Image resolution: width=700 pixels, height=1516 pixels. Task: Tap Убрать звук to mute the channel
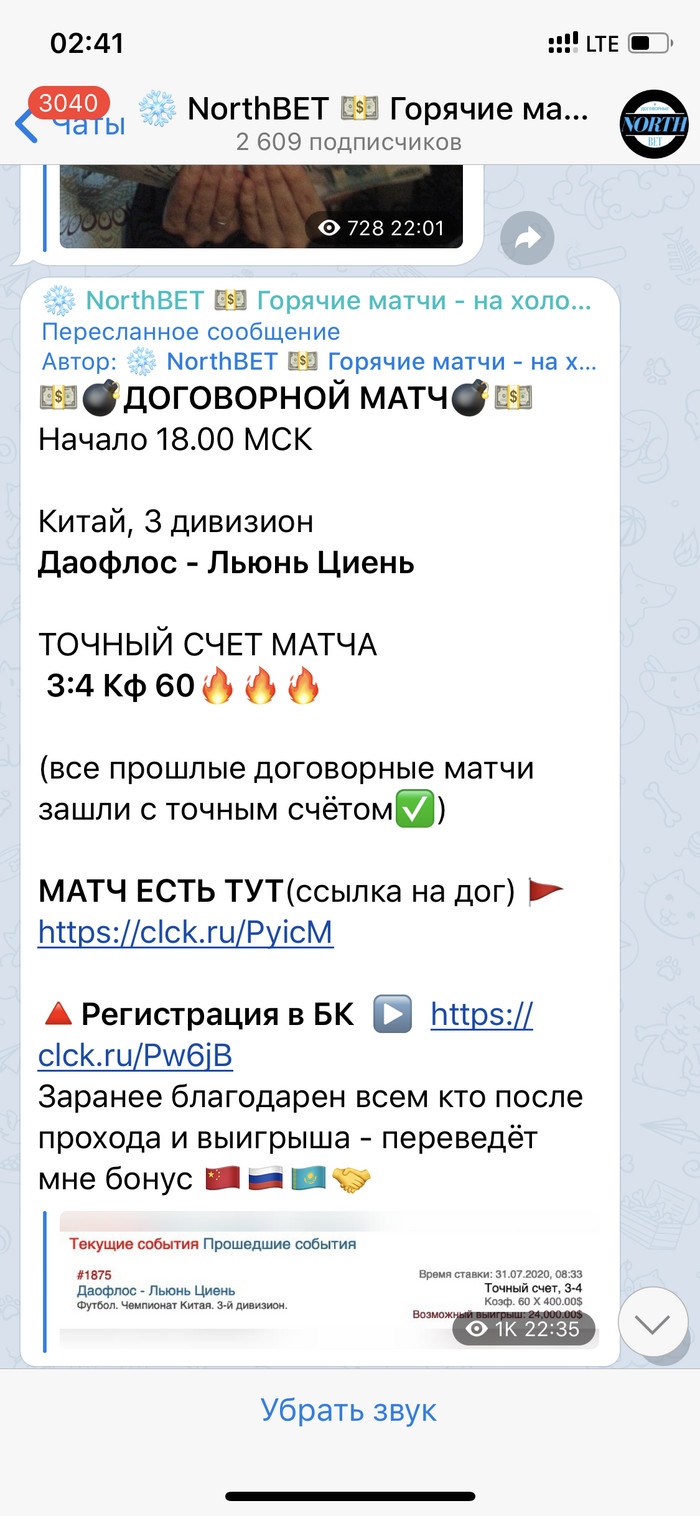click(x=349, y=1410)
